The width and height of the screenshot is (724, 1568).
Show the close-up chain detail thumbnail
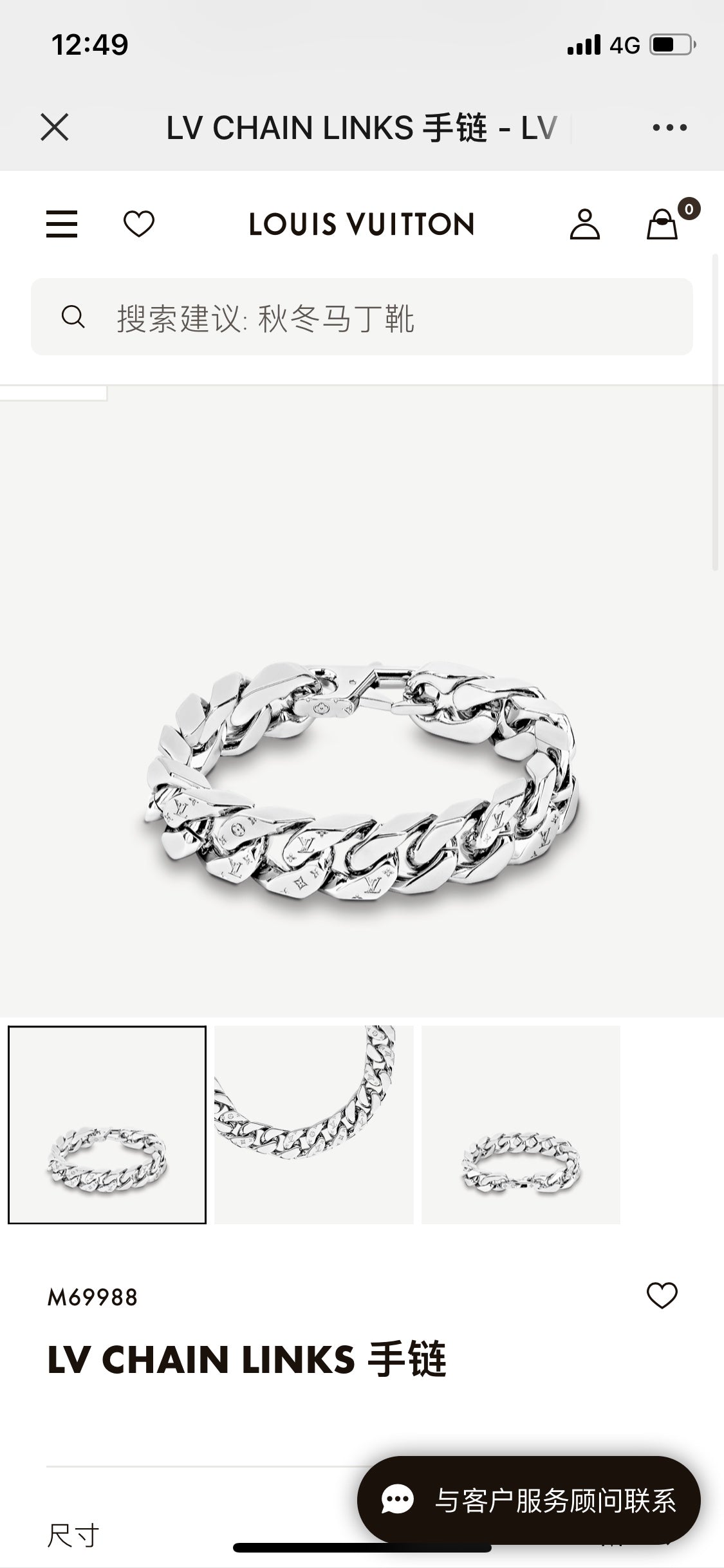coord(314,1125)
